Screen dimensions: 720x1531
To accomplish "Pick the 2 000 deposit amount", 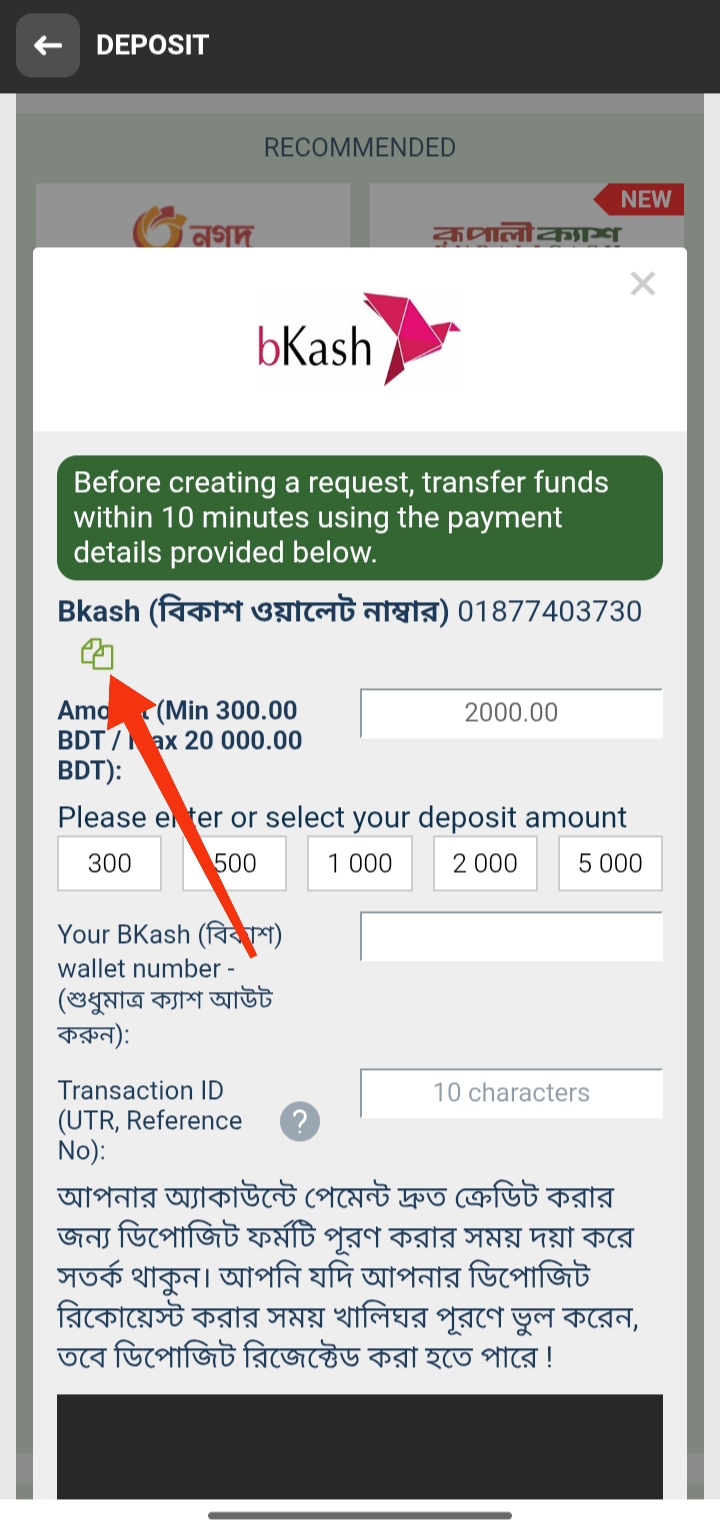I will click(485, 863).
